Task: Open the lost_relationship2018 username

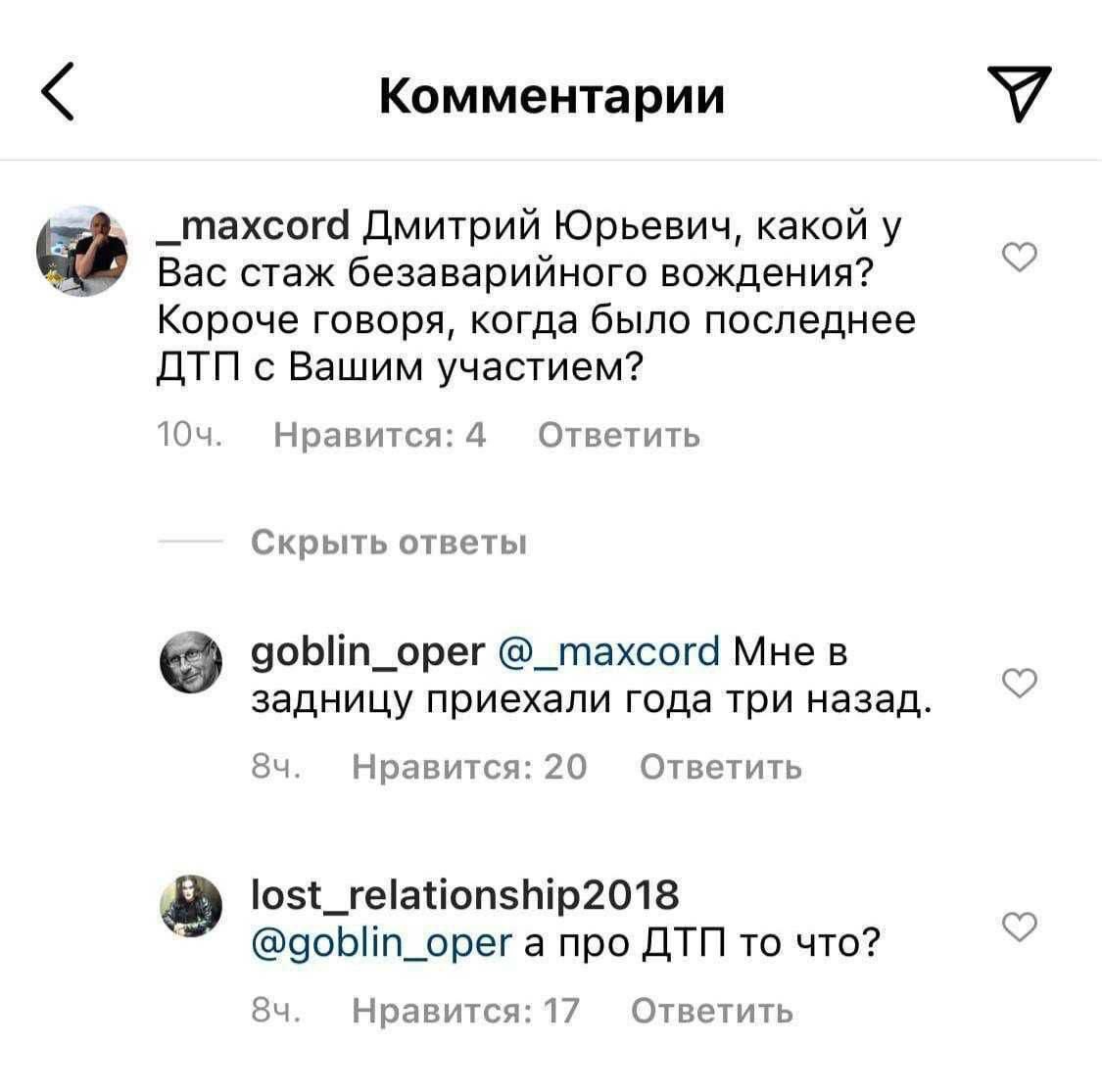Action: click(x=465, y=894)
